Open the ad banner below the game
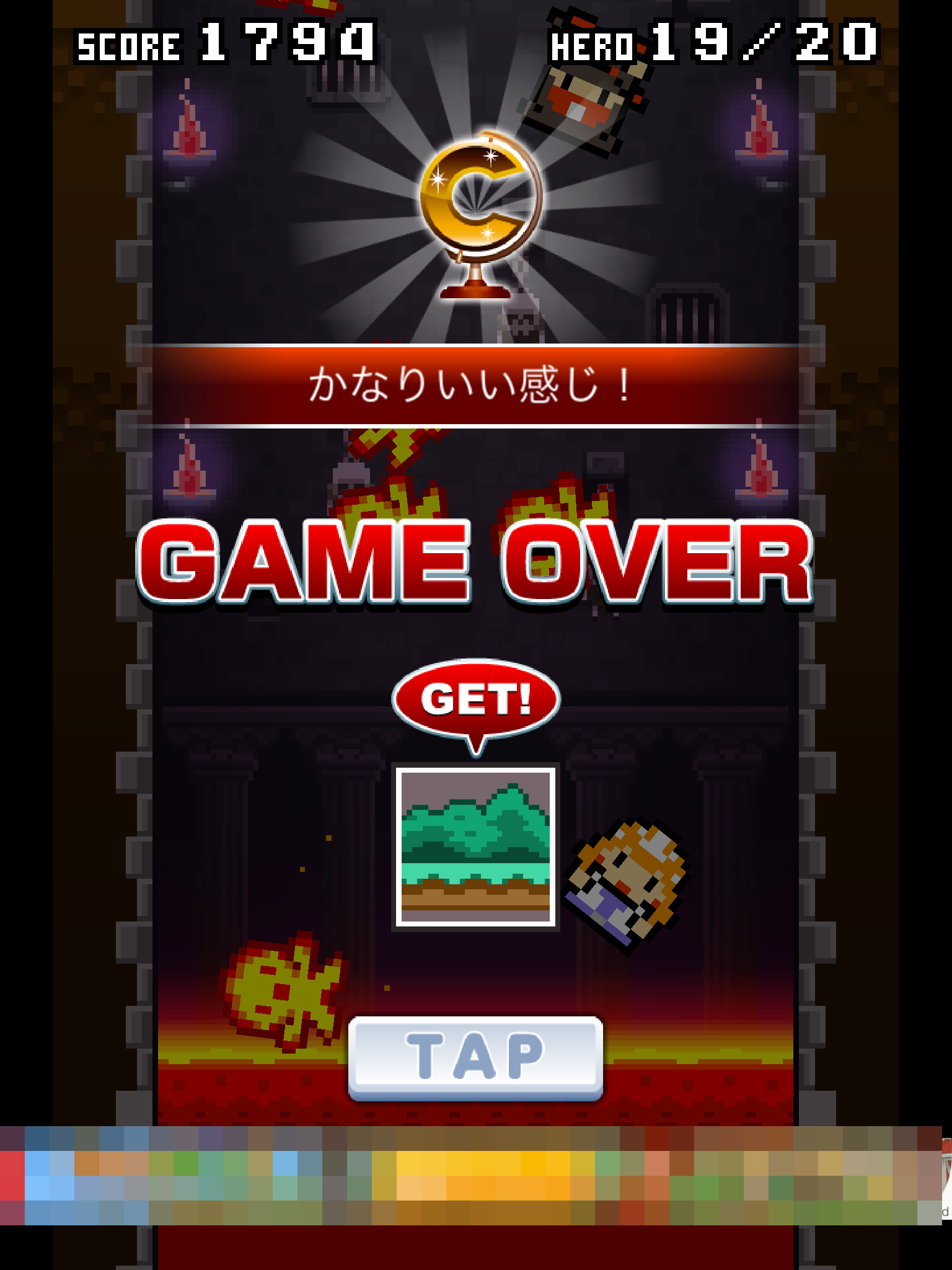Image resolution: width=952 pixels, height=1270 pixels. click(x=471, y=1175)
